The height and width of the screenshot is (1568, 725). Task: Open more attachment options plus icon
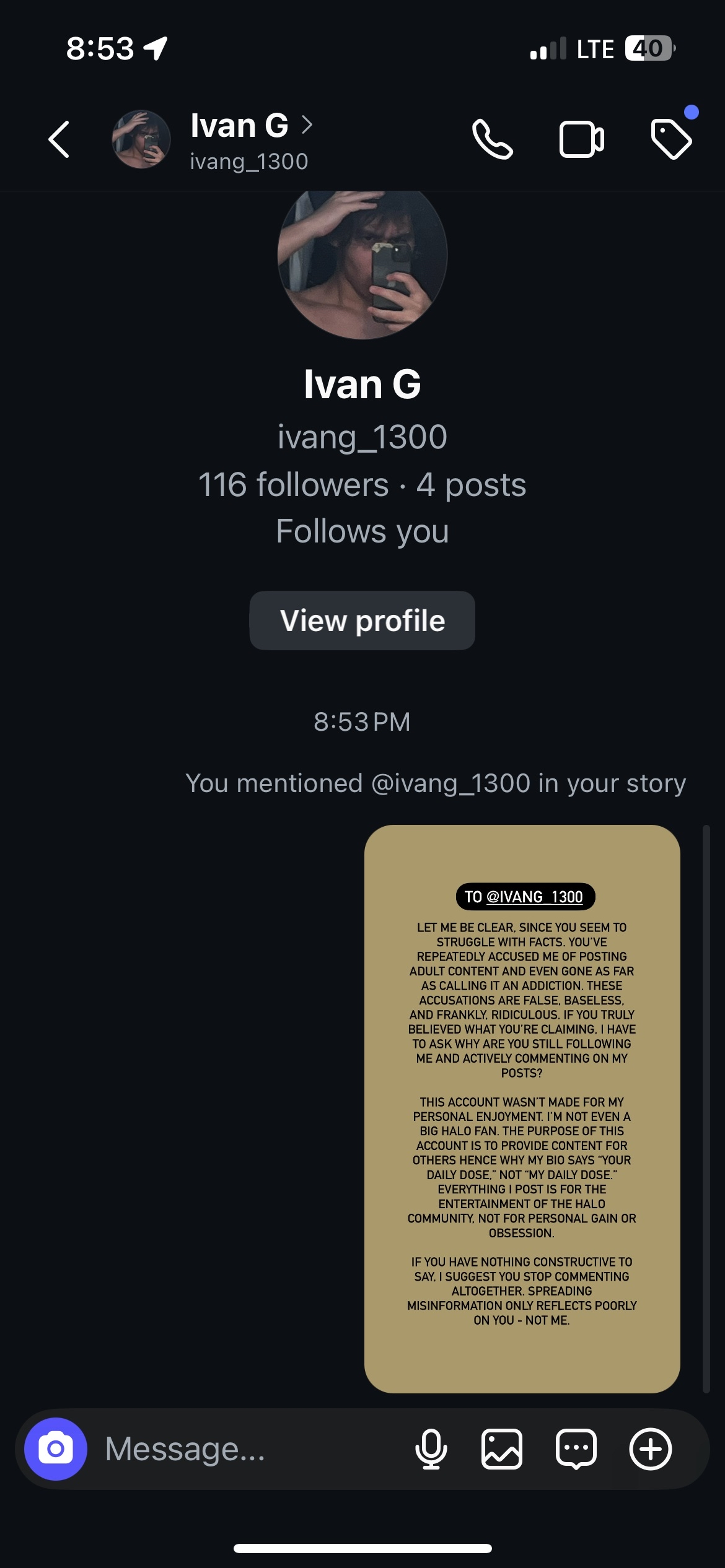click(x=650, y=1448)
